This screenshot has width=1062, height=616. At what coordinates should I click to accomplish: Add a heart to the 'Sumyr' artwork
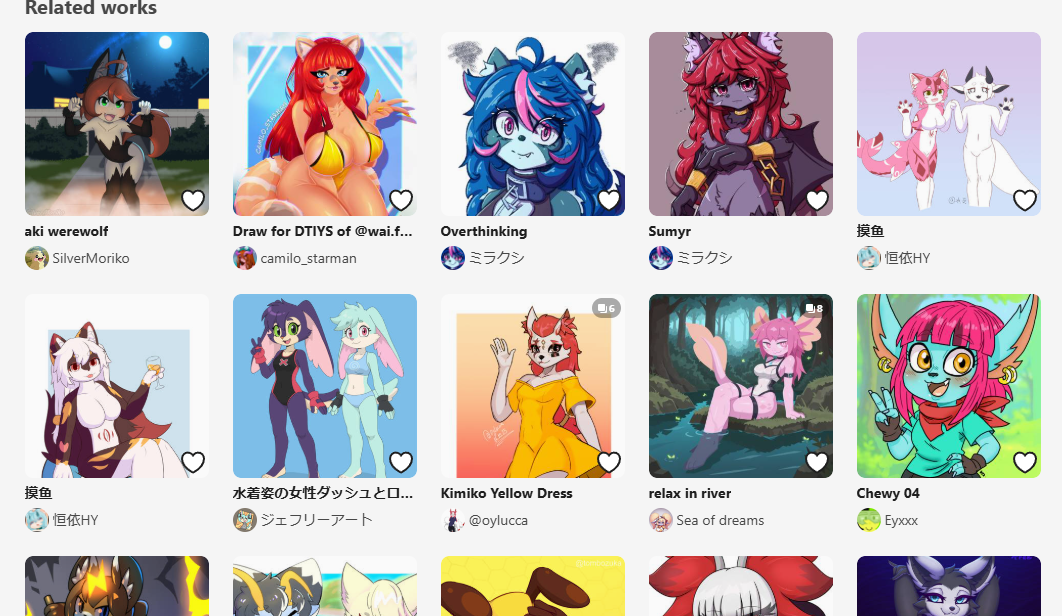pyautogui.click(x=817, y=200)
